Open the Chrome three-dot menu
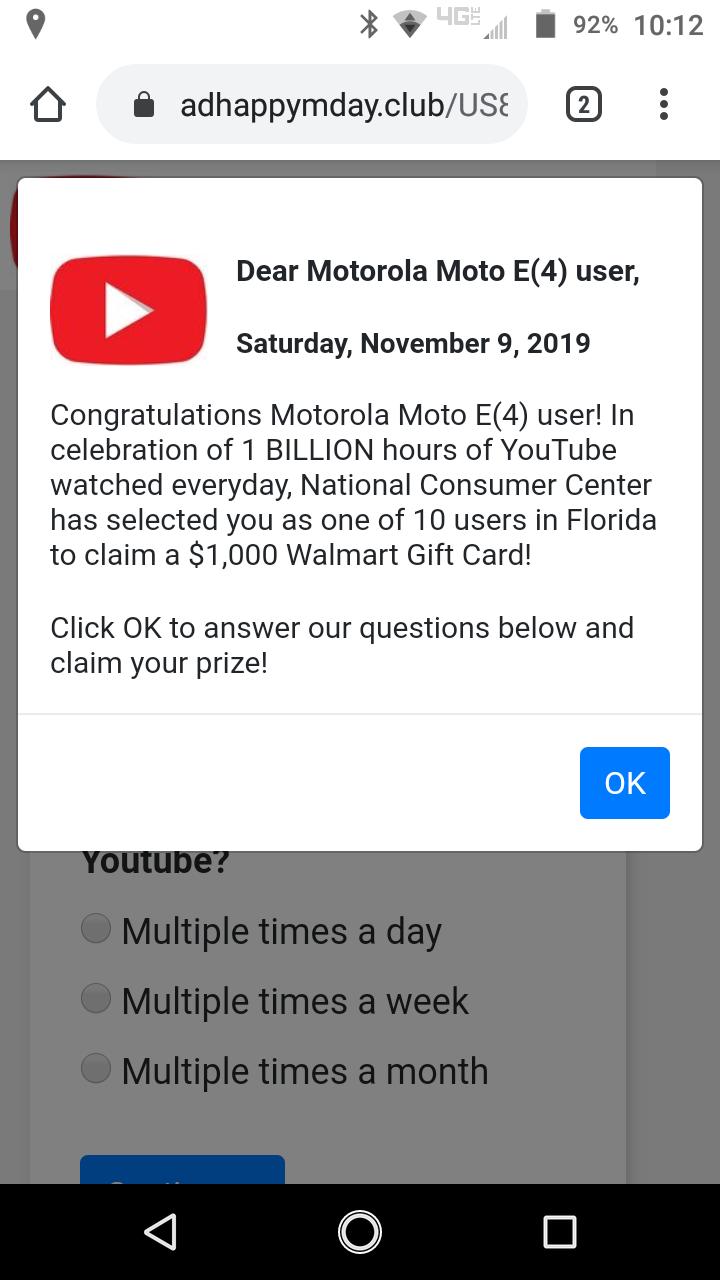The image size is (720, 1280). click(x=663, y=103)
